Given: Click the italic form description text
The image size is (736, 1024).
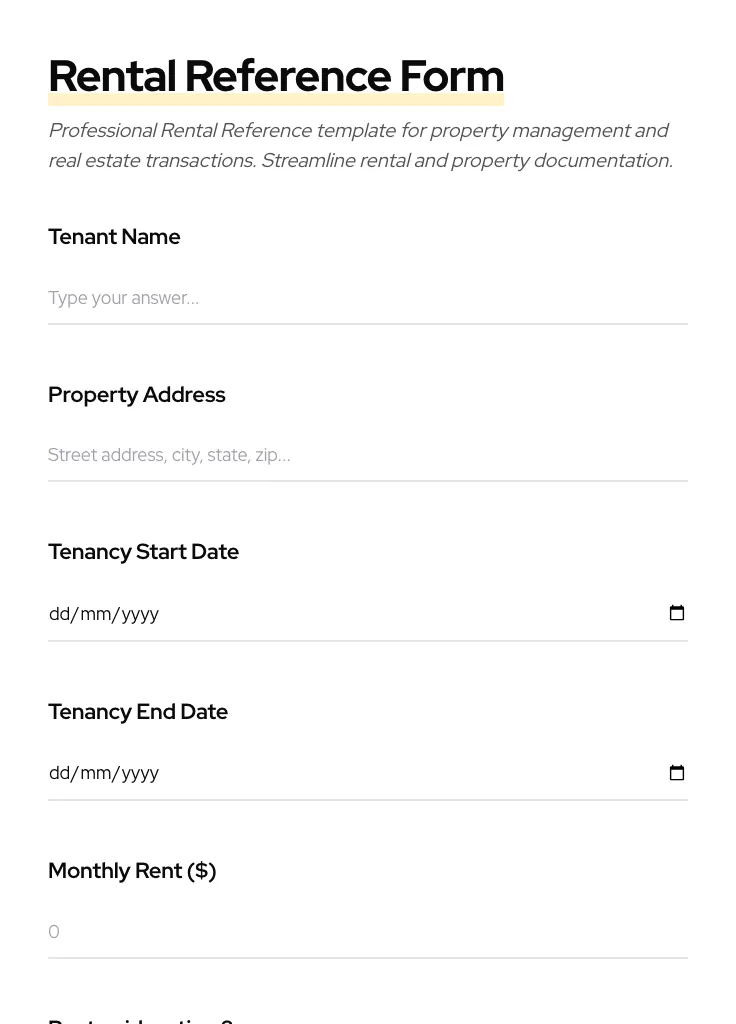Looking at the screenshot, I should pyautogui.click(x=360, y=145).
